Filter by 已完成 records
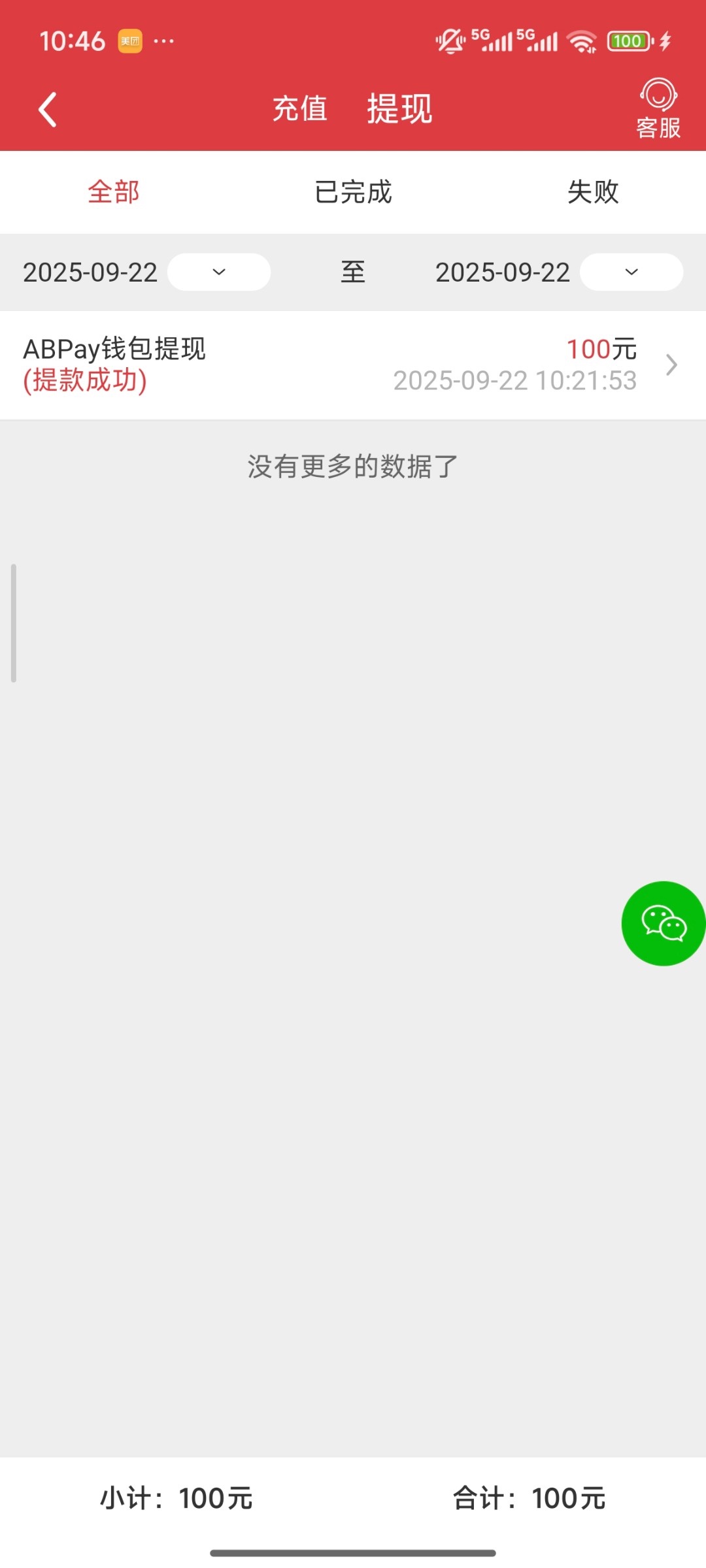Image resolution: width=706 pixels, height=1568 pixels. 353,192
